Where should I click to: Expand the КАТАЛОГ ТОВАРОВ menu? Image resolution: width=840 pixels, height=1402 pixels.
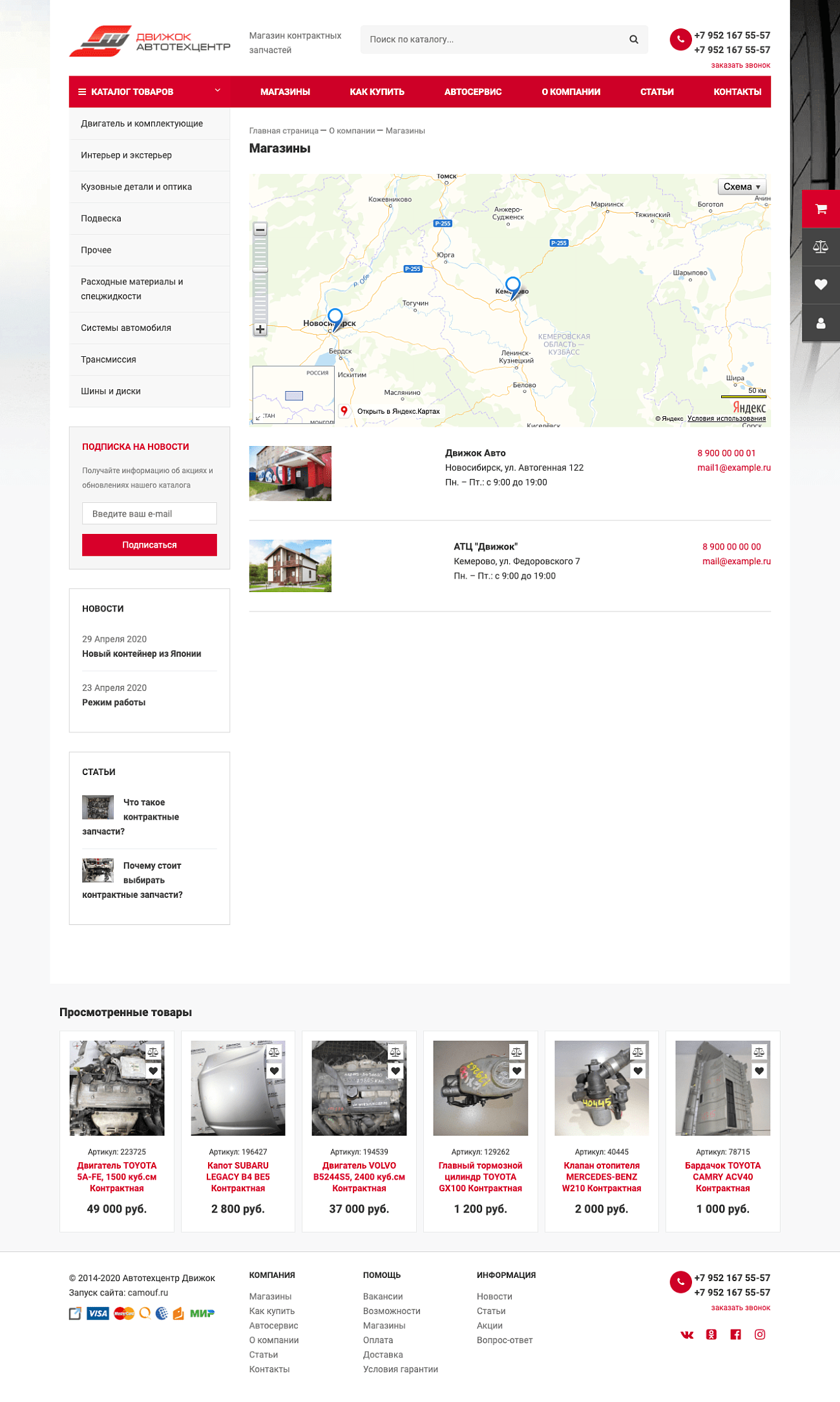tap(149, 92)
